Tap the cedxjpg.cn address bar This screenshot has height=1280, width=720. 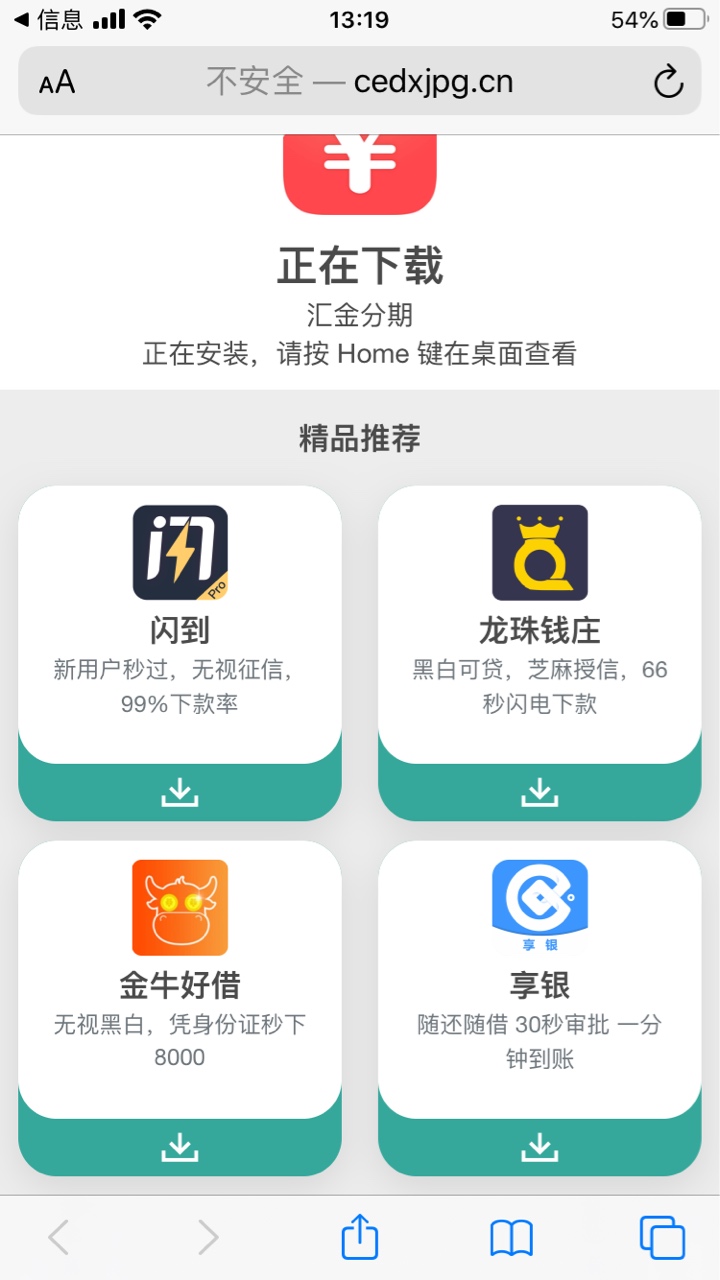tap(360, 81)
